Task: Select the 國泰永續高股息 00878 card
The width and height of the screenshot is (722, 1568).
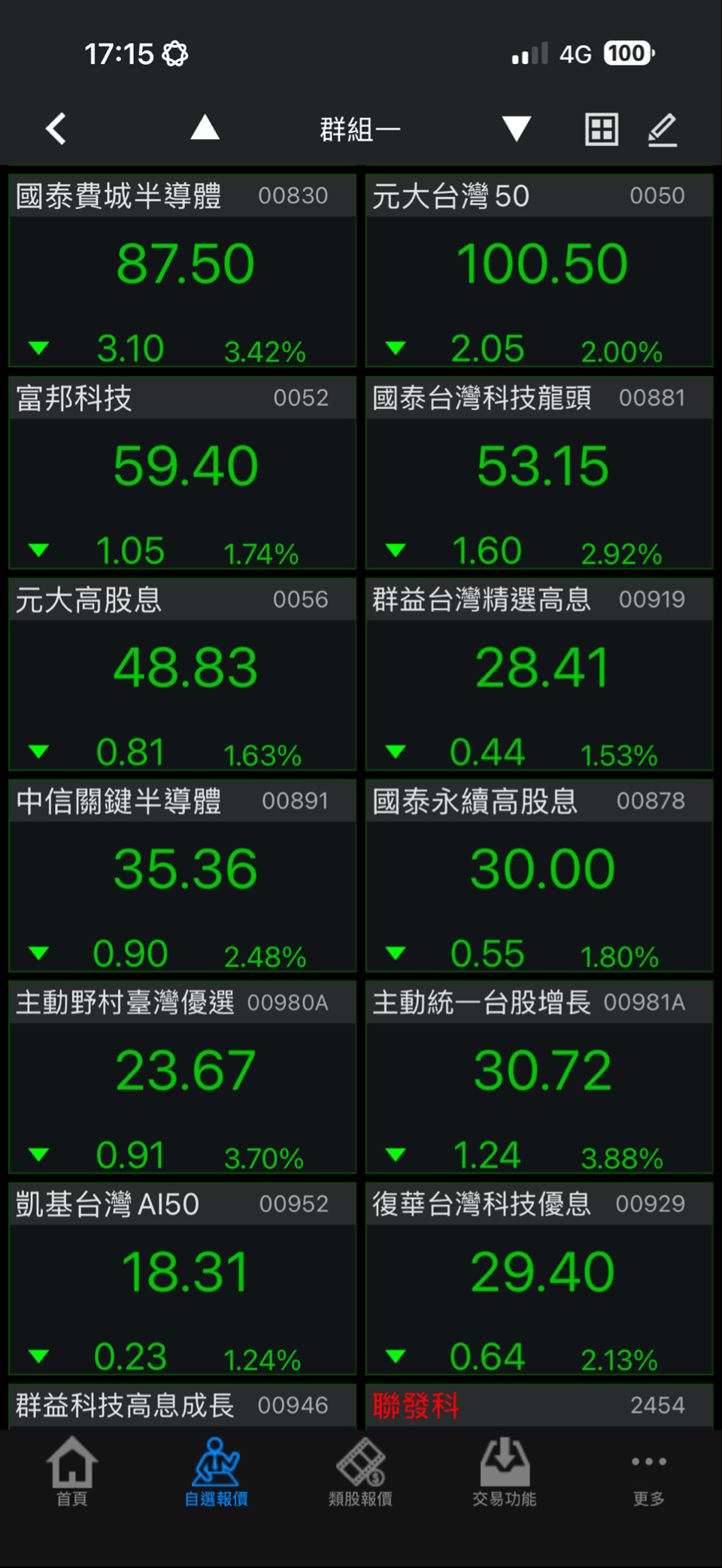Action: (x=539, y=876)
